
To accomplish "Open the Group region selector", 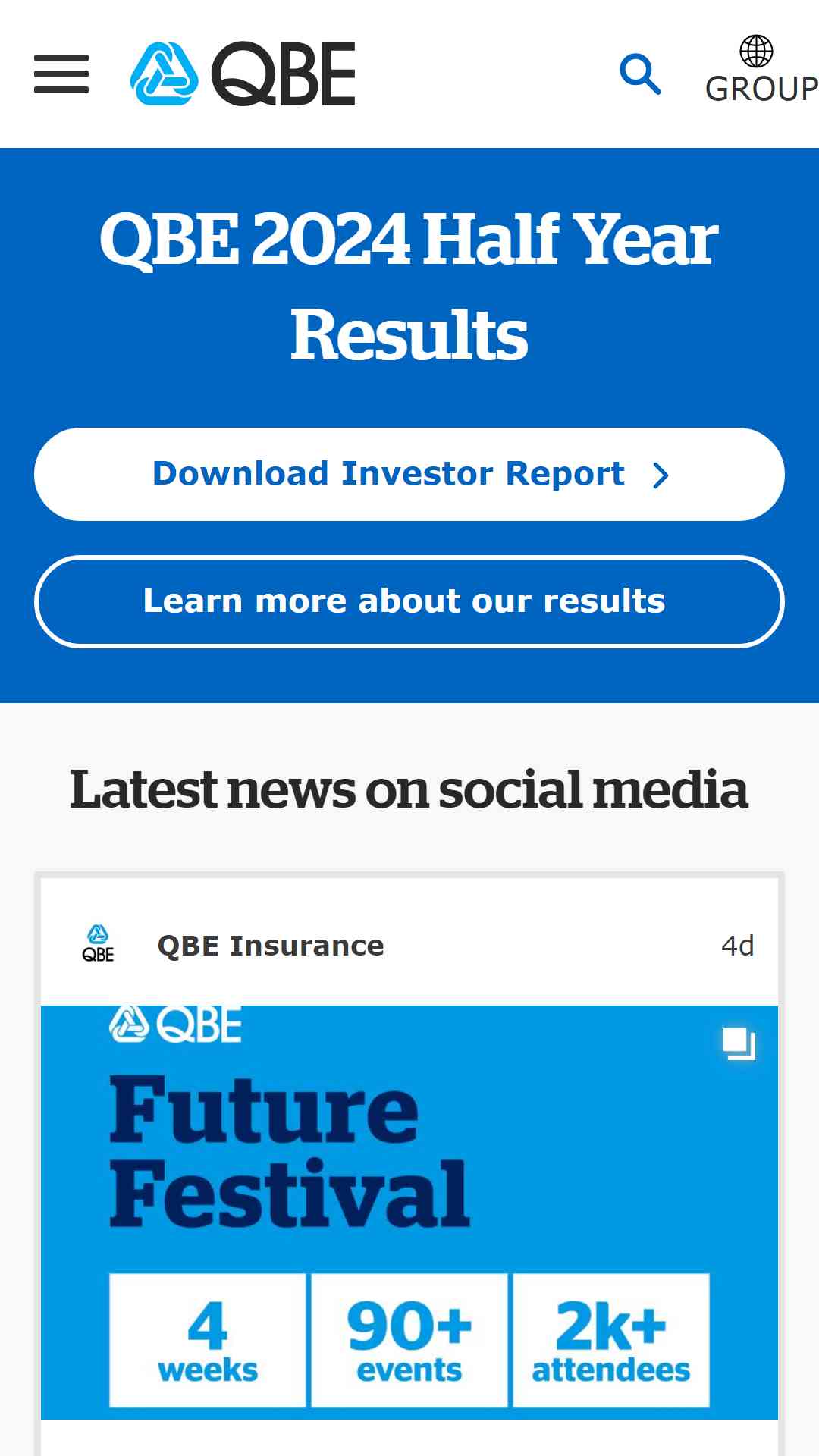I will pyautogui.click(x=761, y=70).
